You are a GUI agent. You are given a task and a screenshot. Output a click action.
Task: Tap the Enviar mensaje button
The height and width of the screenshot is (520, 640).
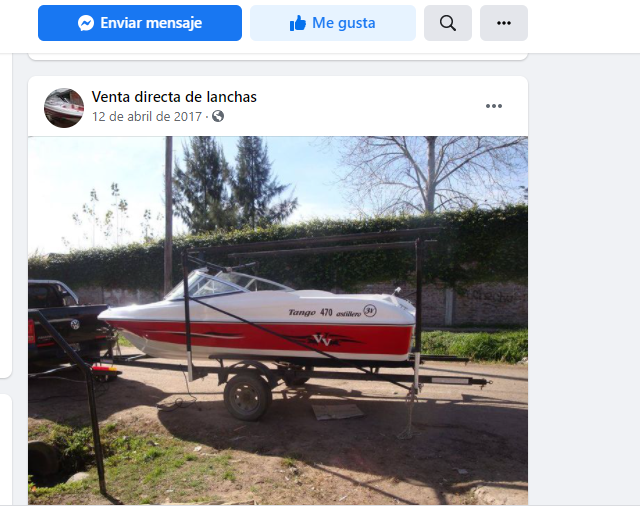click(140, 23)
